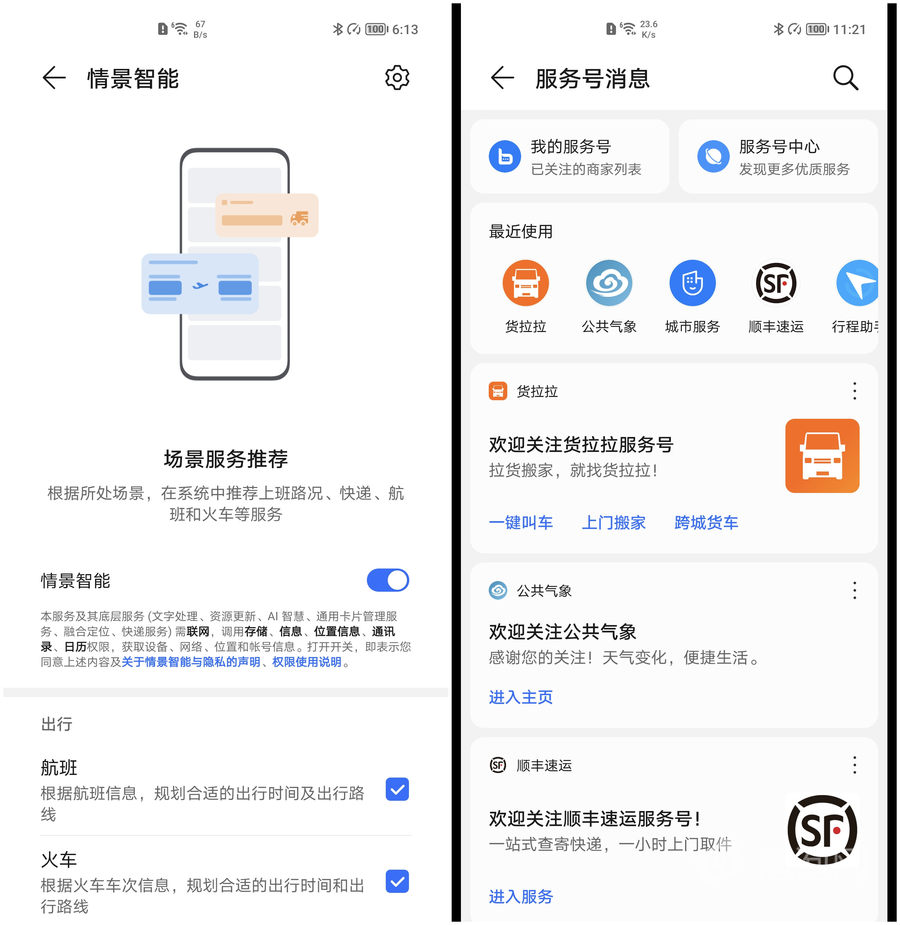900x925 pixels.
Task: Choose 跨城货车 in the 货拉拉 card
Action: pos(706,522)
